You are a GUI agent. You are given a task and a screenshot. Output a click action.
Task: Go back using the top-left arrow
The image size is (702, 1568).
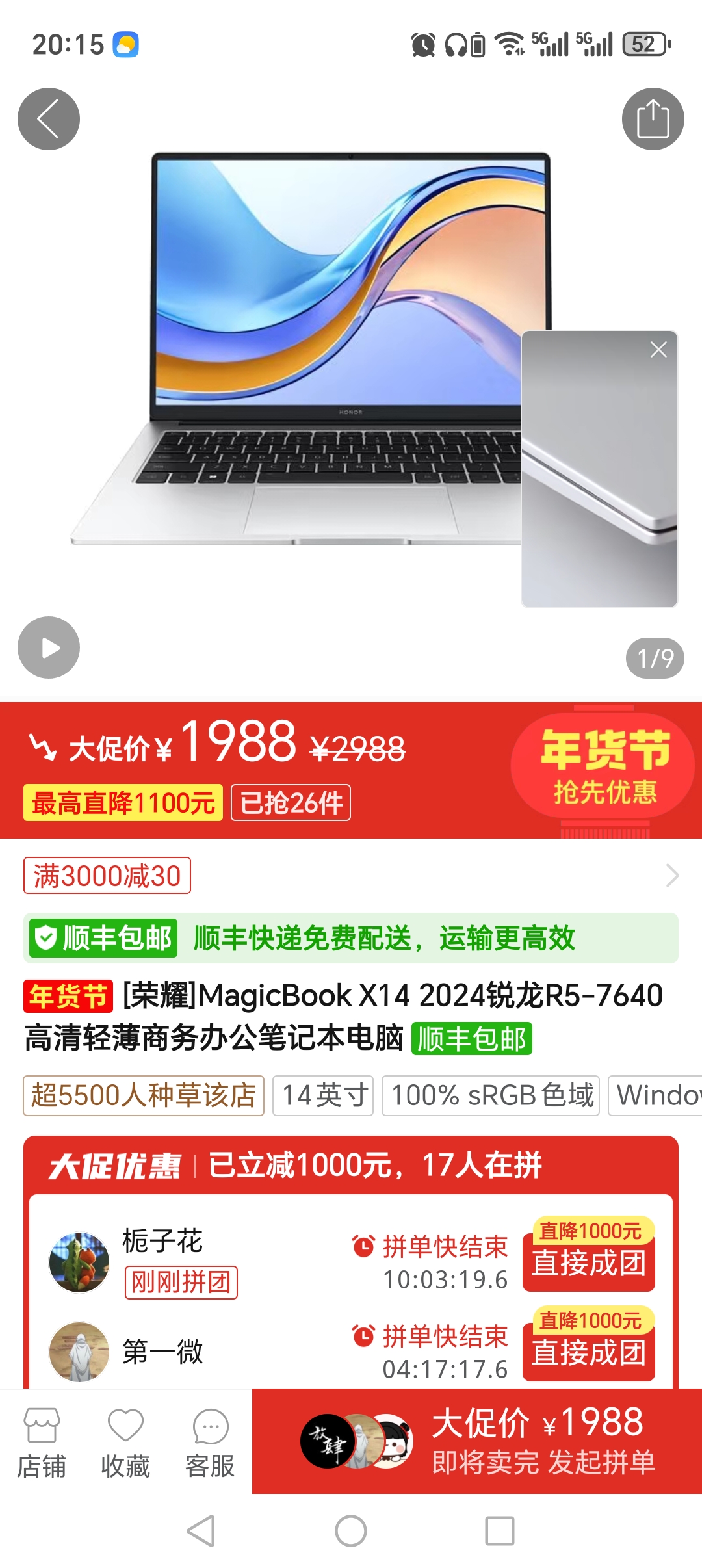click(x=49, y=119)
